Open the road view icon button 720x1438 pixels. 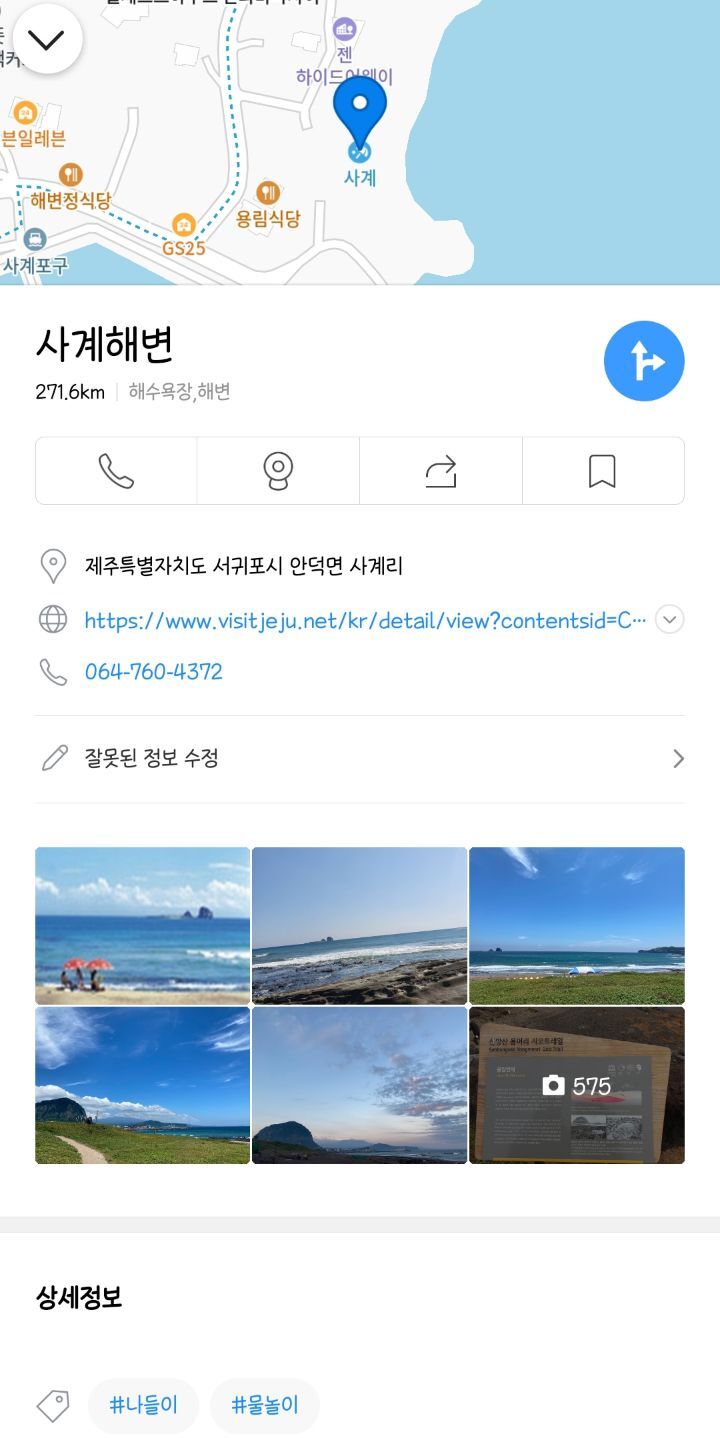click(278, 471)
